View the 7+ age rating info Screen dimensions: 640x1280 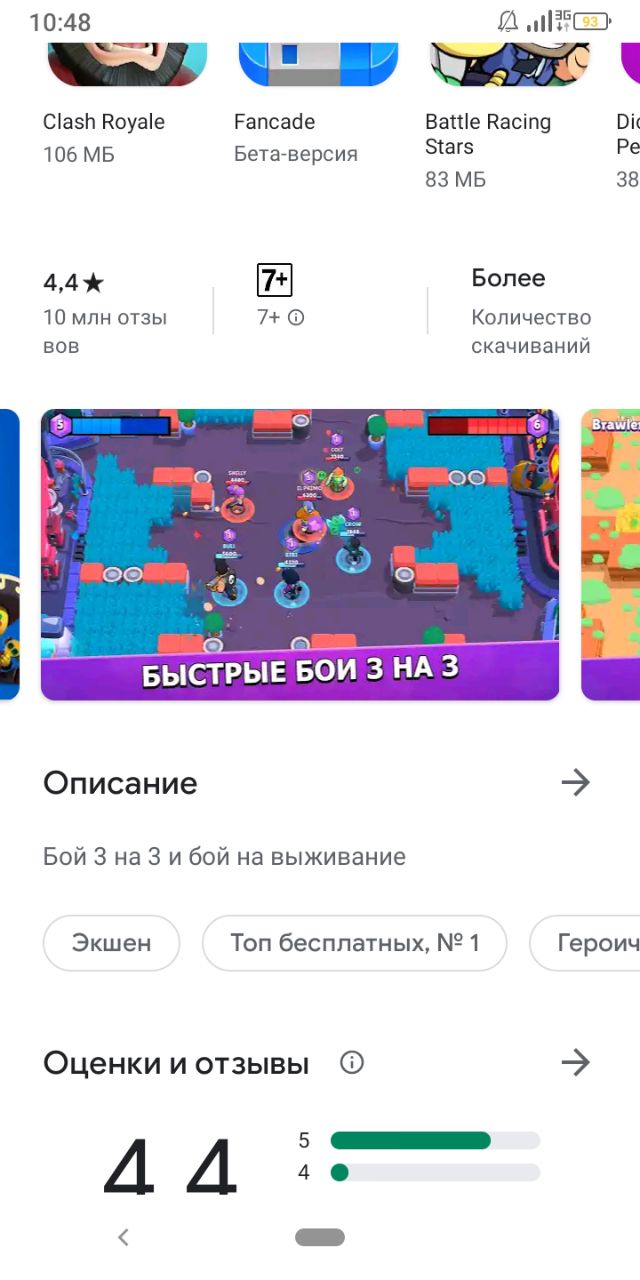(296, 318)
